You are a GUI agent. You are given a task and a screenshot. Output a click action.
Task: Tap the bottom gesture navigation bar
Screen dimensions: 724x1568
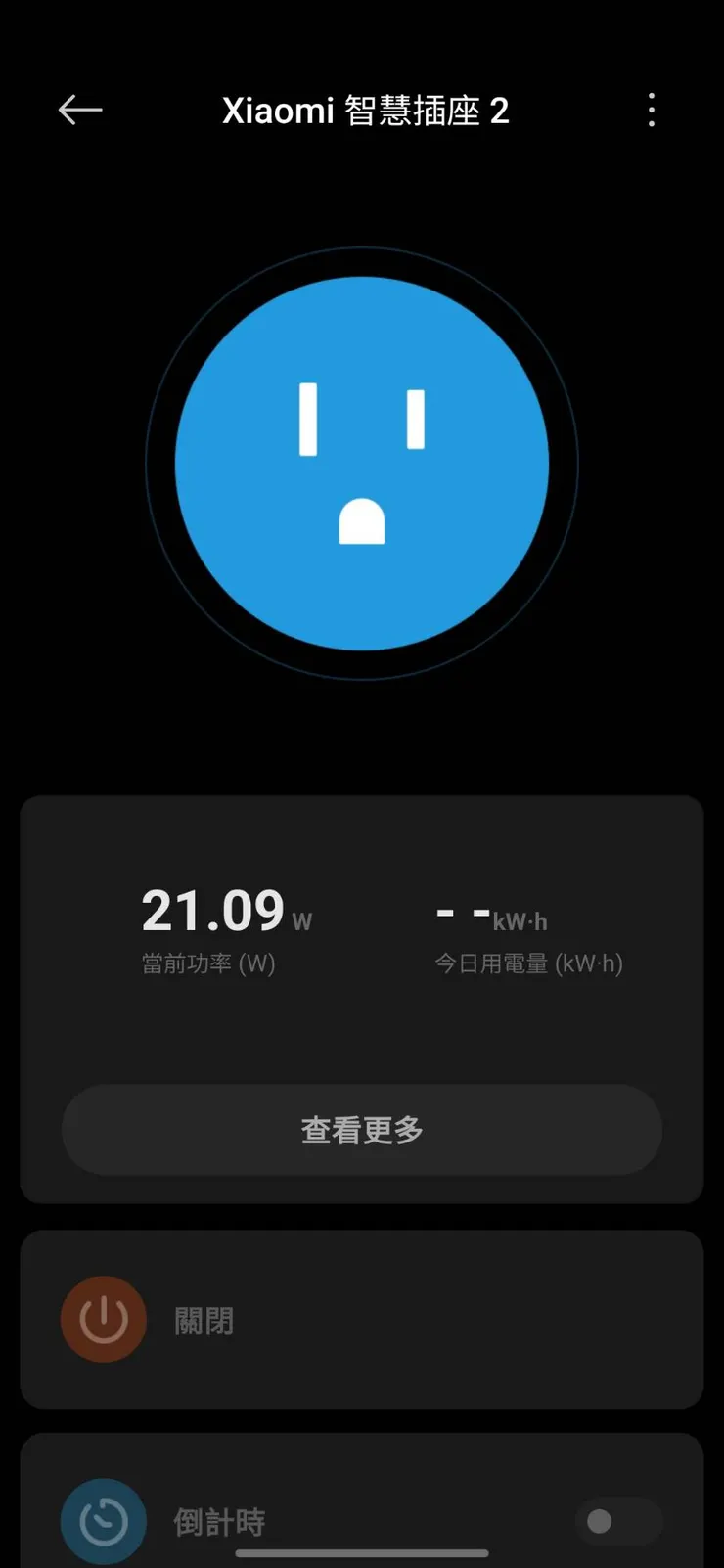(362, 1553)
